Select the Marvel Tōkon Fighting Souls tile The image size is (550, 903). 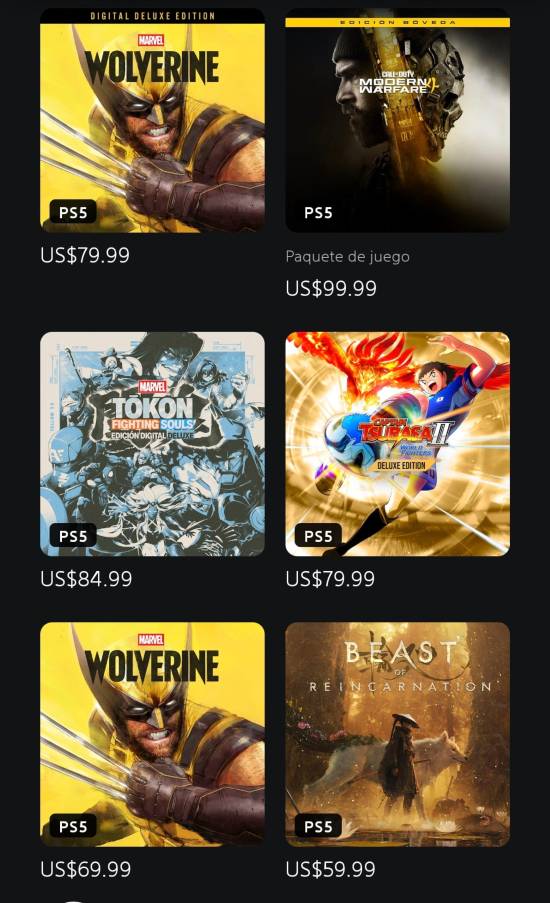click(153, 444)
